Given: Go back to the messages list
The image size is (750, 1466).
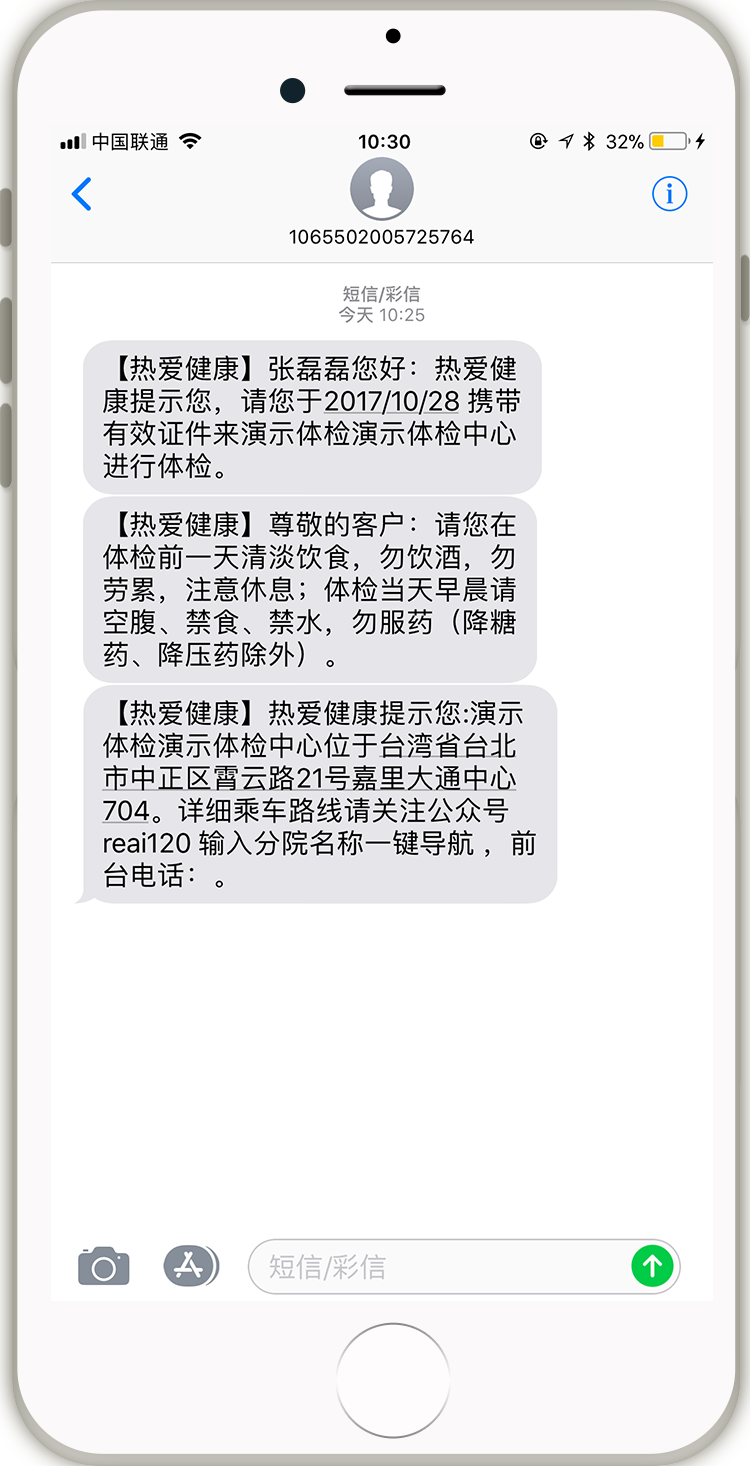Looking at the screenshot, I should 82,194.
